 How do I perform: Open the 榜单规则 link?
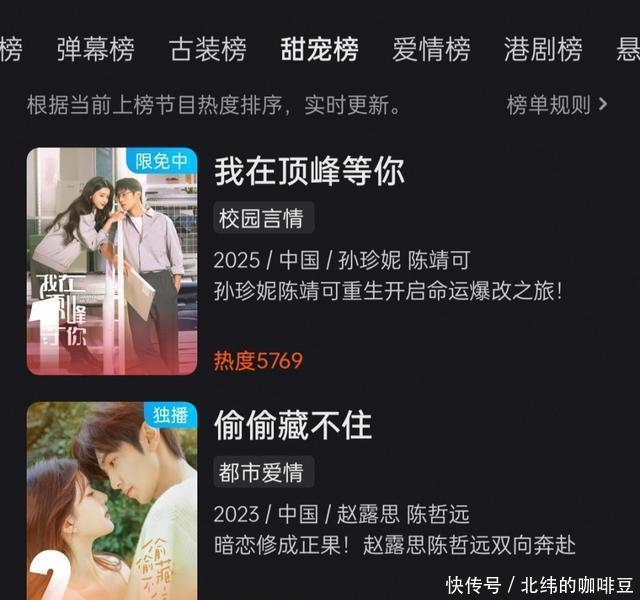[x=557, y=105]
